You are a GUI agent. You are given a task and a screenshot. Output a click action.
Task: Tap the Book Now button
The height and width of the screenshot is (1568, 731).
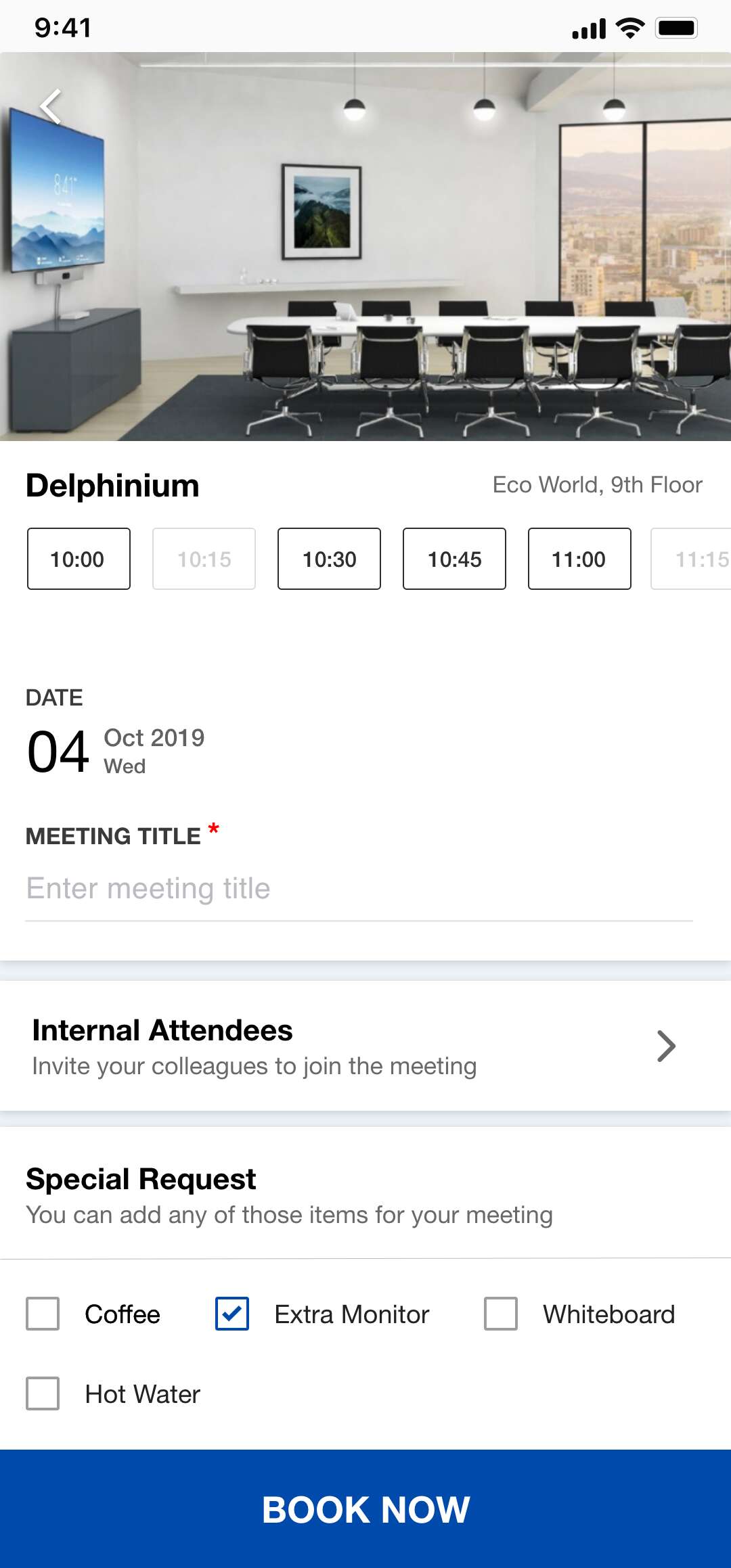pyautogui.click(x=365, y=1508)
